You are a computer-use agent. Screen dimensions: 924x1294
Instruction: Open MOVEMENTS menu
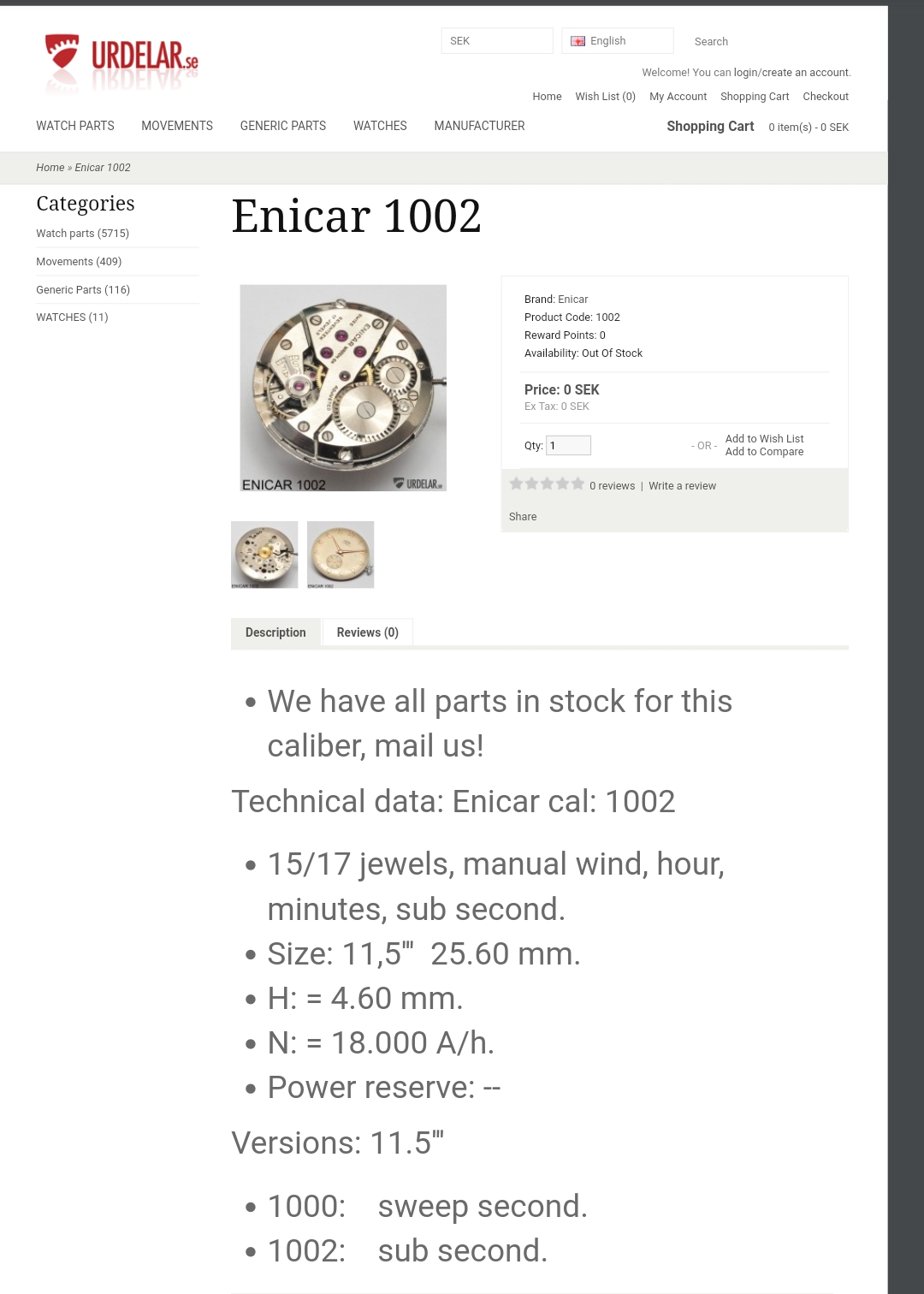pos(177,126)
